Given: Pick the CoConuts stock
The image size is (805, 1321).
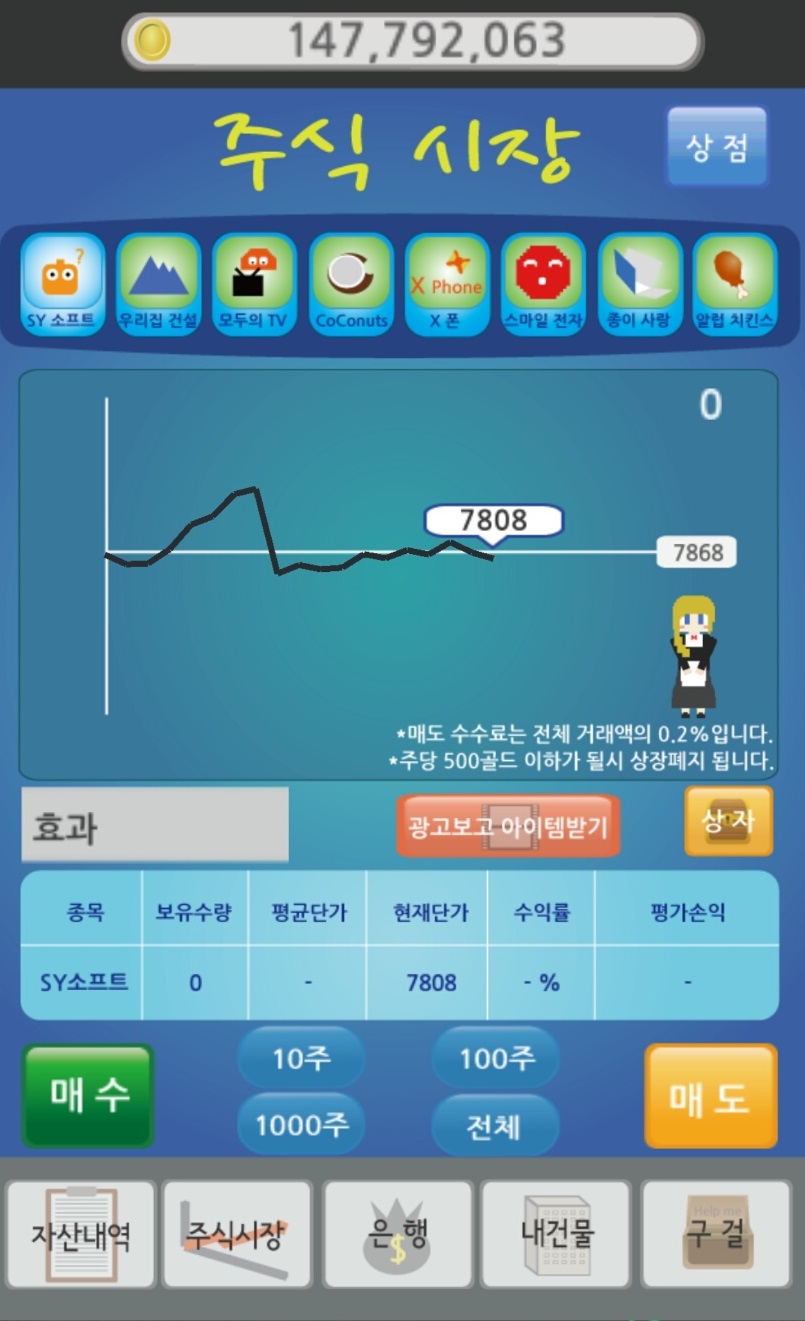Looking at the screenshot, I should click(351, 285).
